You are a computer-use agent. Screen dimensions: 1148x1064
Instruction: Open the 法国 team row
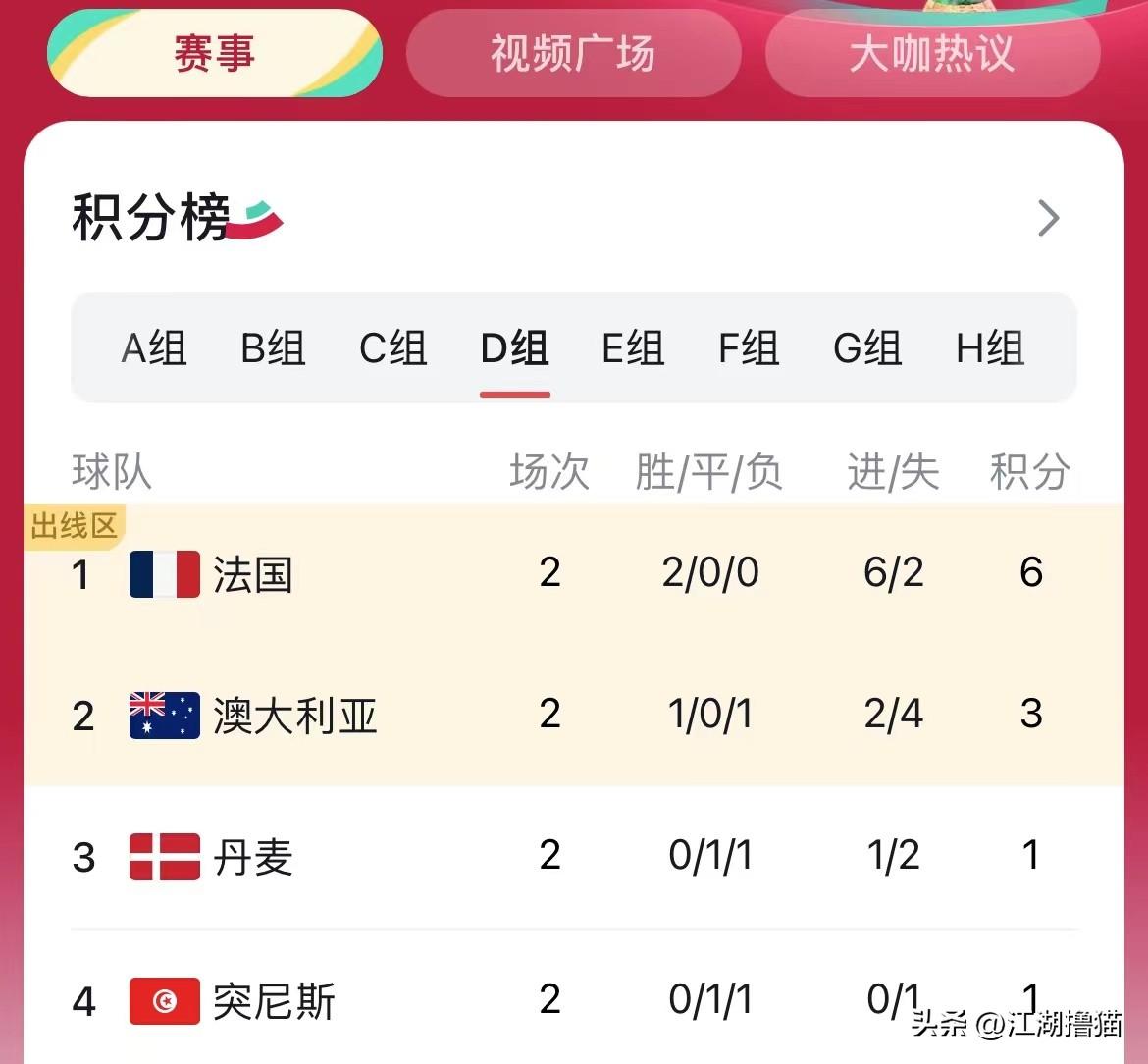click(x=252, y=574)
